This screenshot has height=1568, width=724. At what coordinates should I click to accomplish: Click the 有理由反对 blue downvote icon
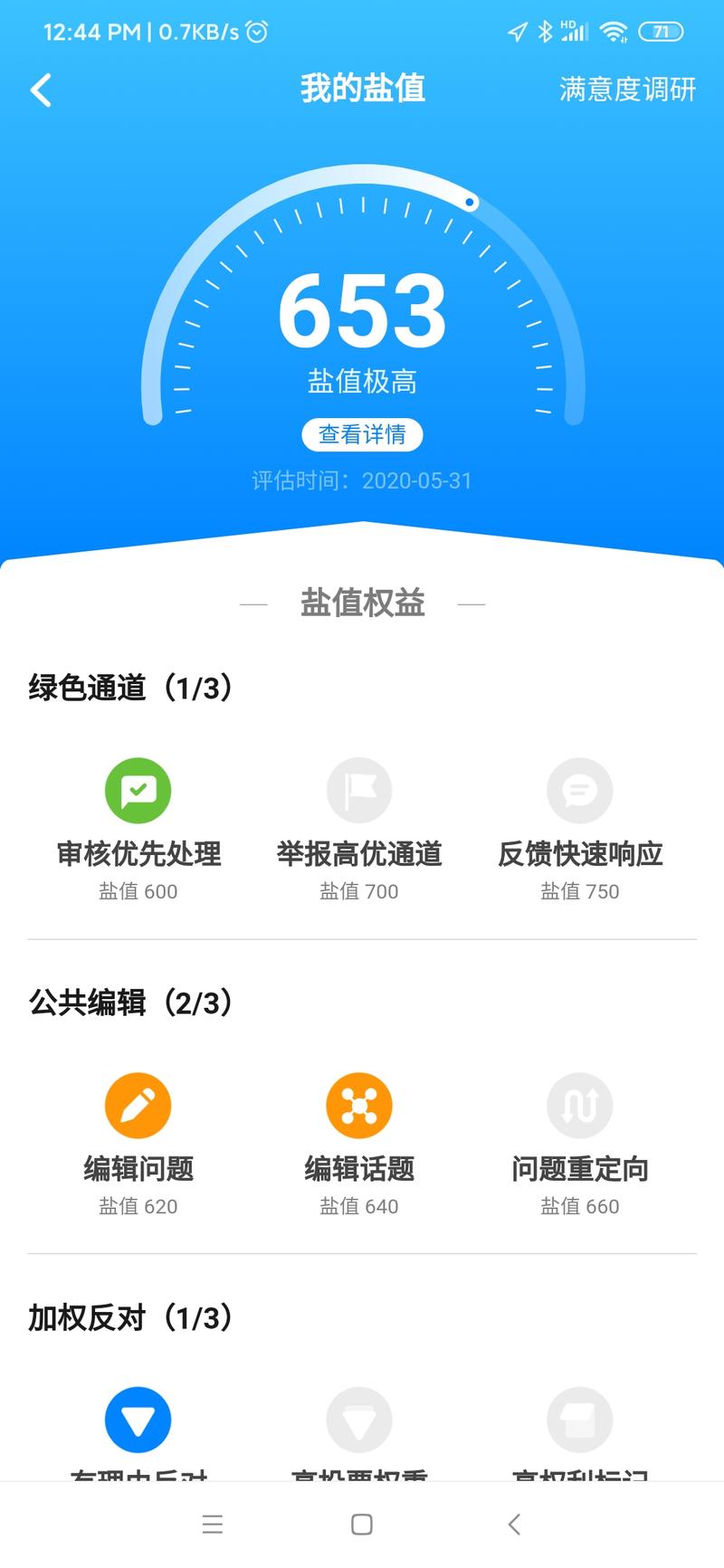point(138,1420)
